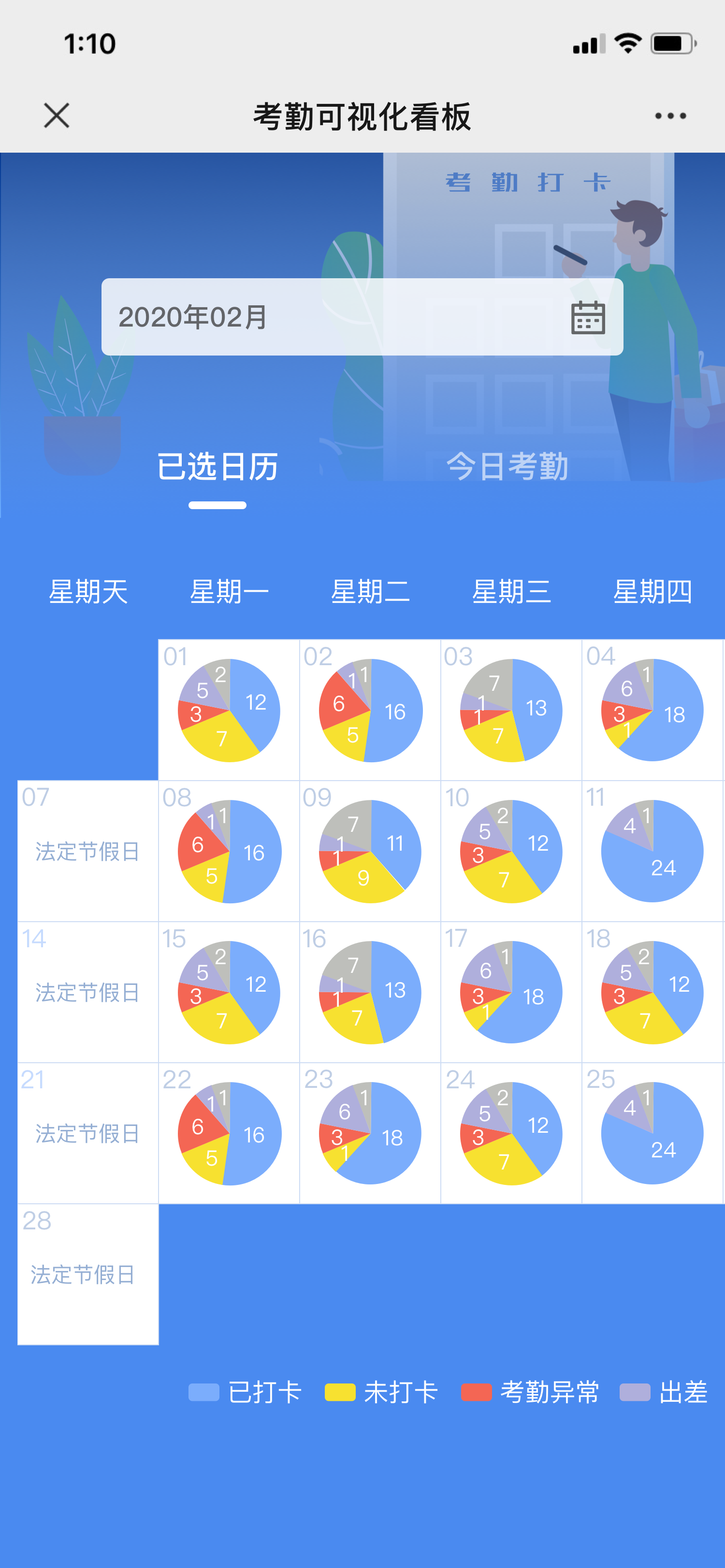Image resolution: width=725 pixels, height=1568 pixels.
Task: Toggle the 未打卡 legend item
Action: pos(381,1393)
